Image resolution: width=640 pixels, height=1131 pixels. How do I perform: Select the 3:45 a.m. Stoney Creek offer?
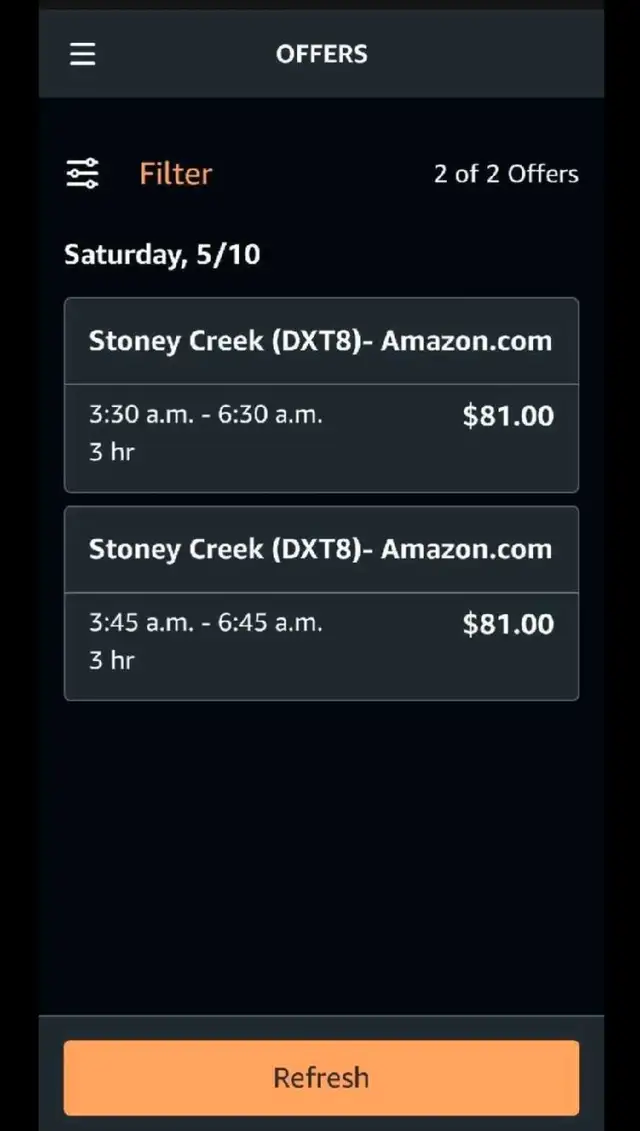coord(321,603)
